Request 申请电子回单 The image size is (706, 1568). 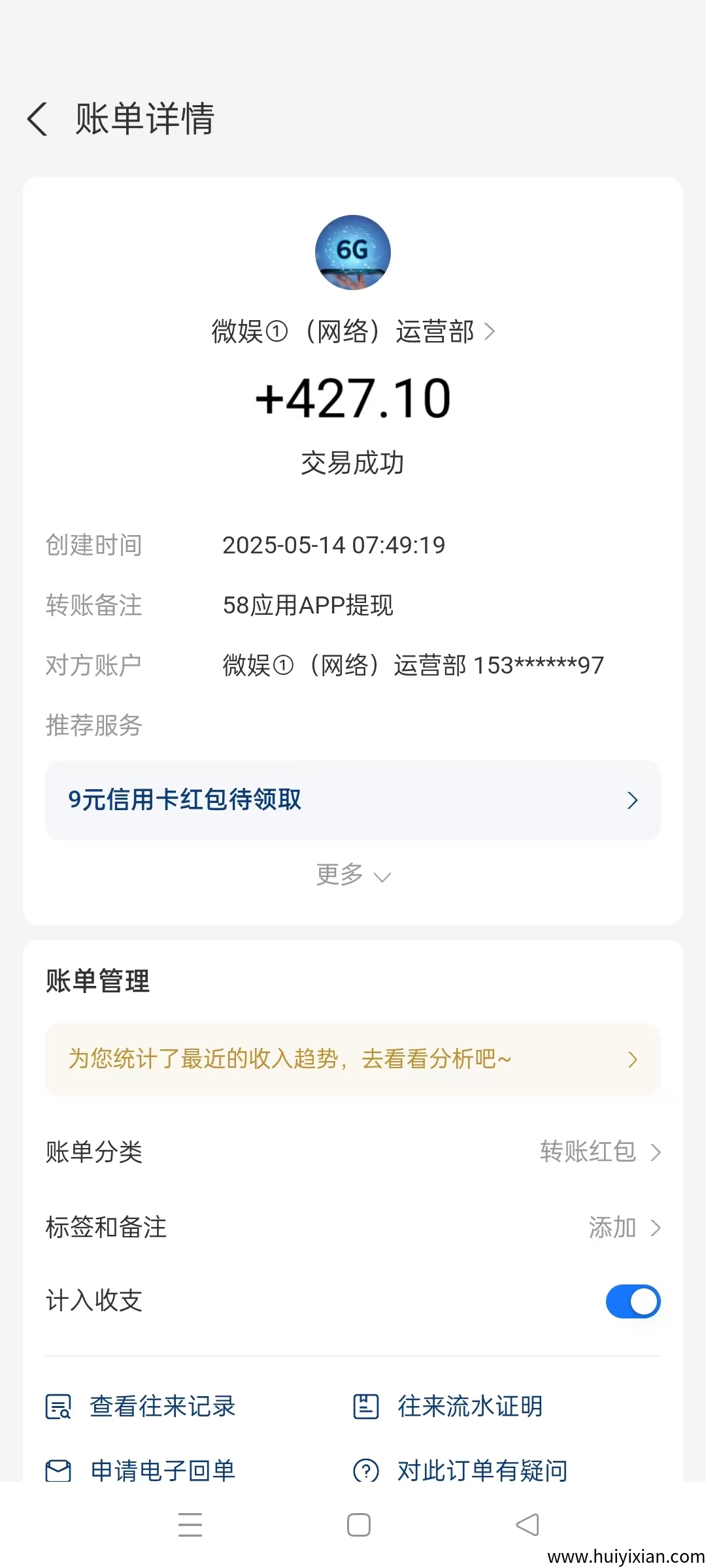[141, 1471]
